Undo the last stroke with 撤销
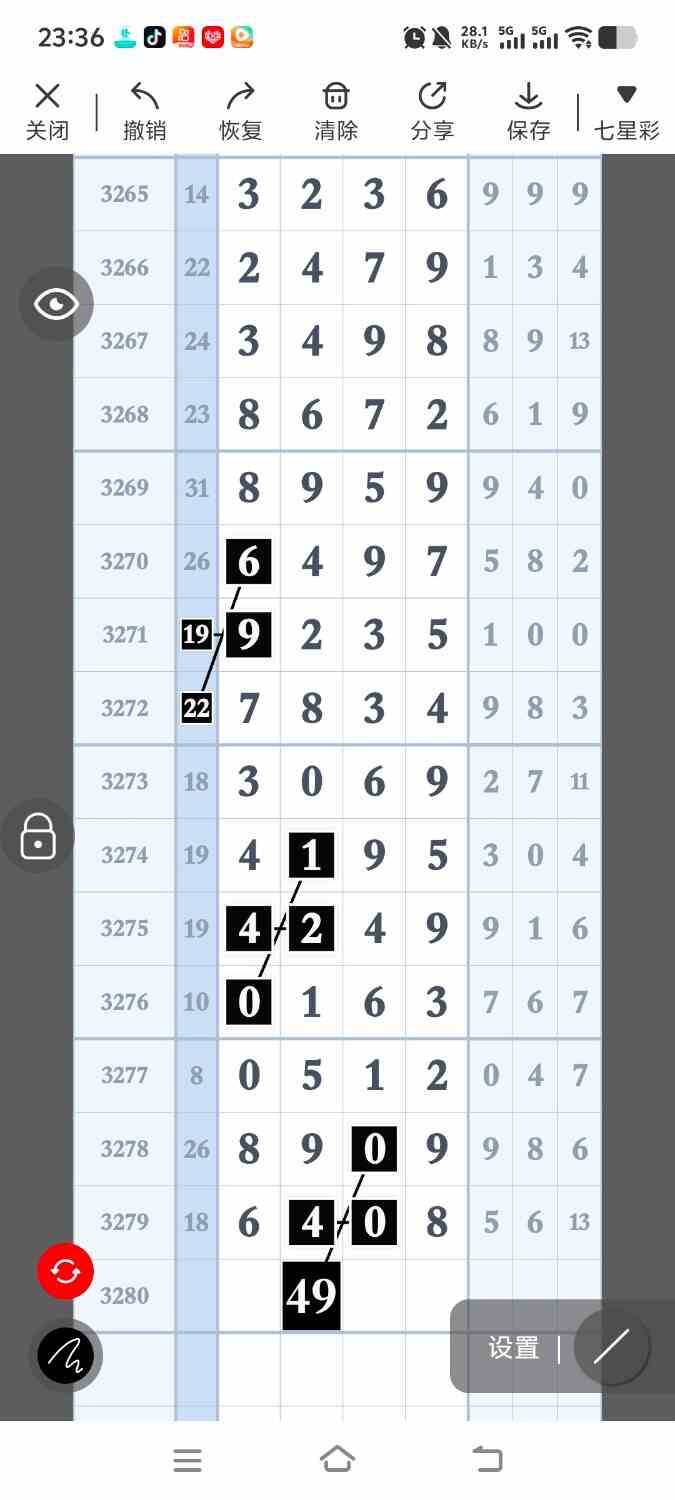 coord(144,111)
